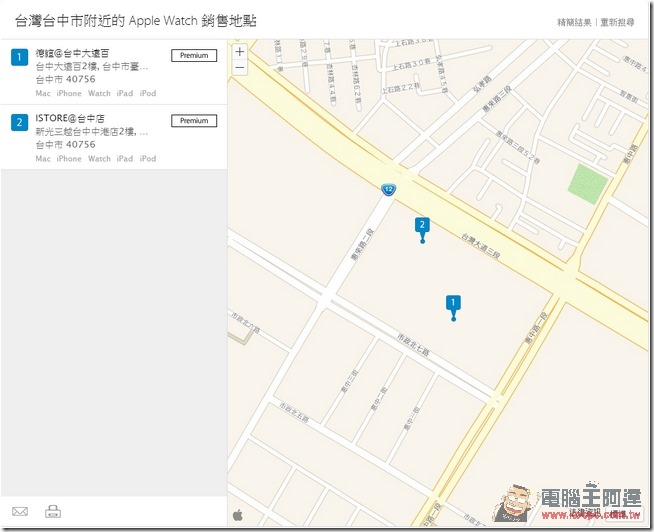Select map pin number 2
The height and width of the screenshot is (532, 654).
tap(422, 226)
